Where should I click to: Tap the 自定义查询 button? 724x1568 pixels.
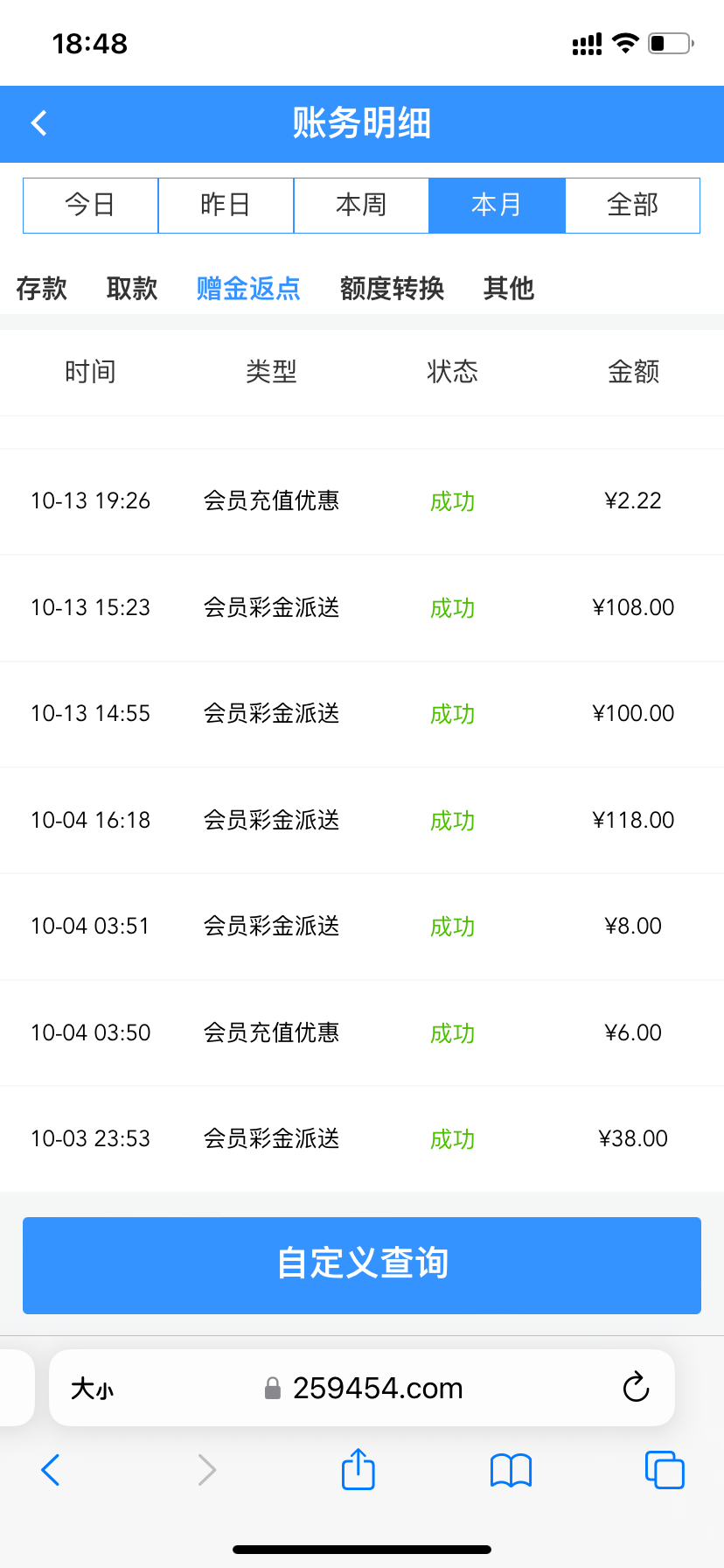[362, 1264]
